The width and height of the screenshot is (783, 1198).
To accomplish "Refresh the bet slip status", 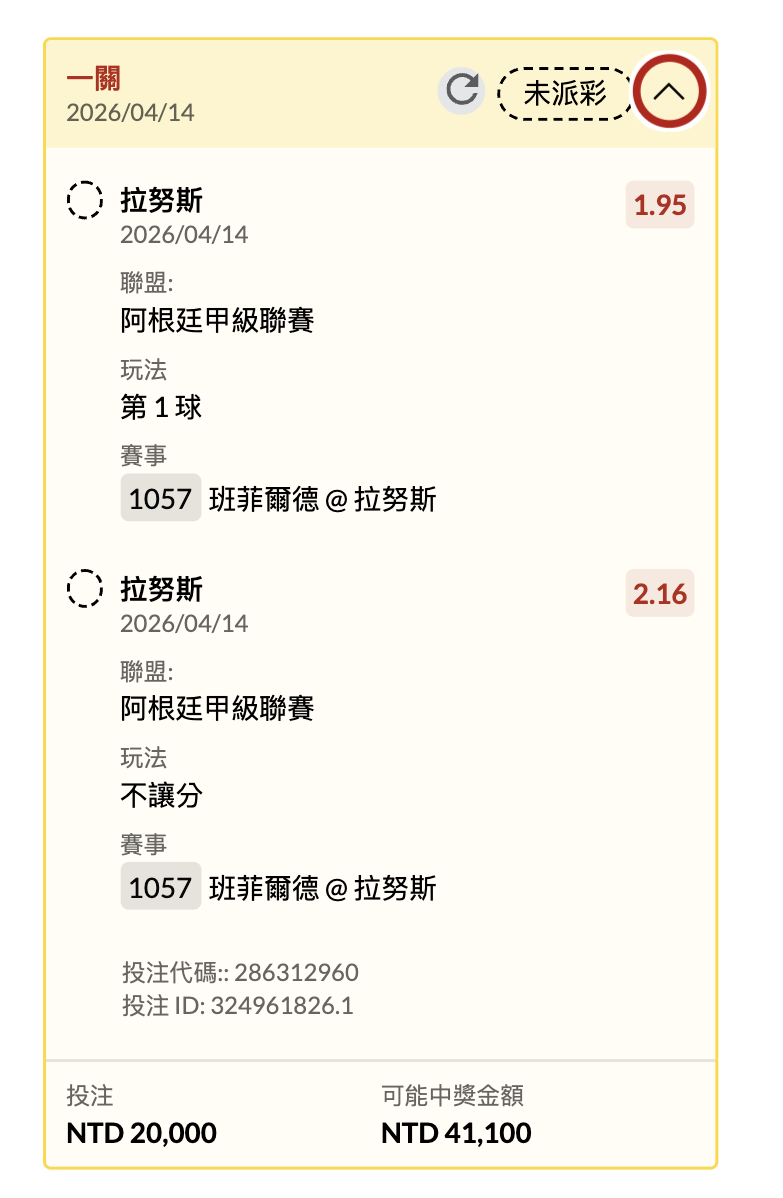I will point(461,92).
